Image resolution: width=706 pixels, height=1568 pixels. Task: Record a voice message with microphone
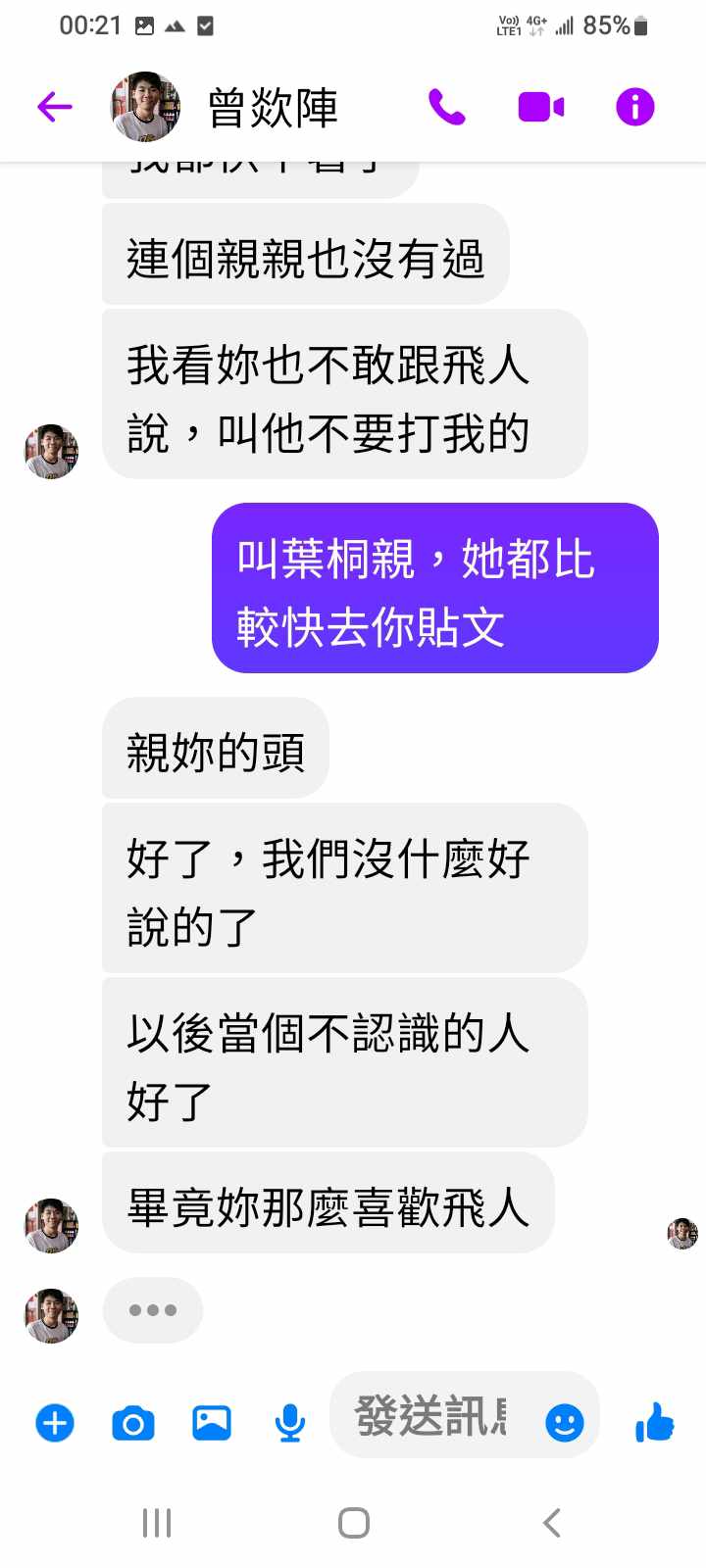coord(289,1422)
